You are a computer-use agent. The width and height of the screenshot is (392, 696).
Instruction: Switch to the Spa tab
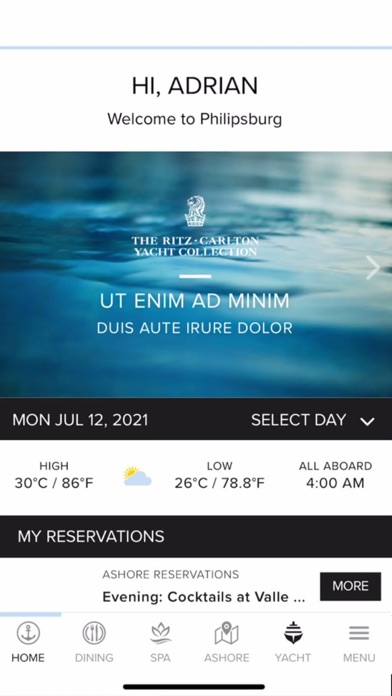pyautogui.click(x=160, y=641)
